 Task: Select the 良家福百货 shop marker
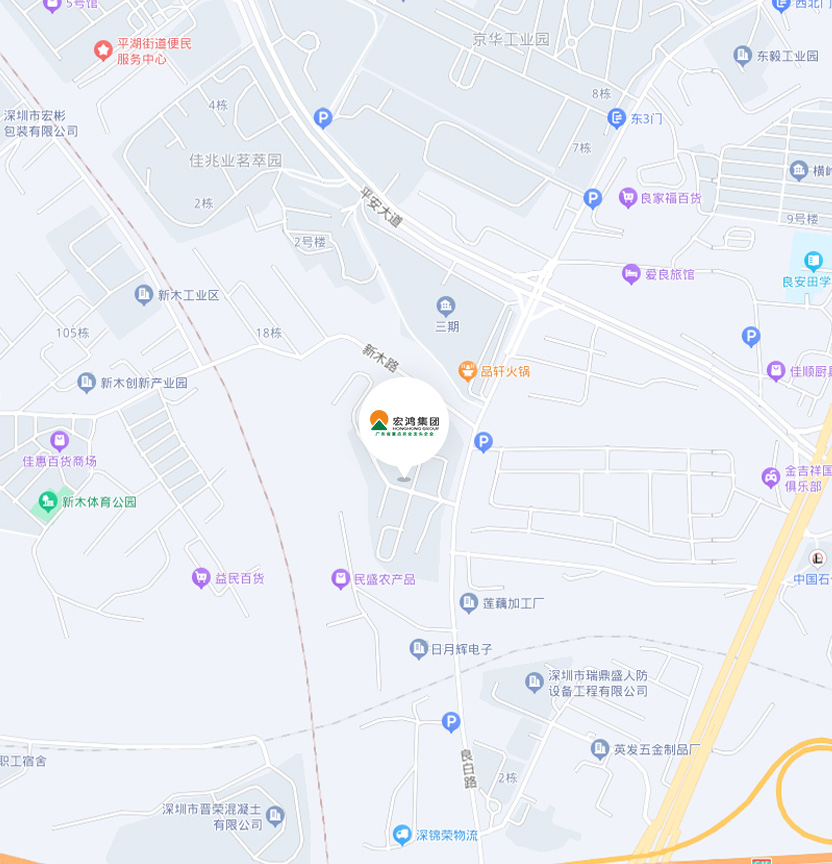(628, 198)
